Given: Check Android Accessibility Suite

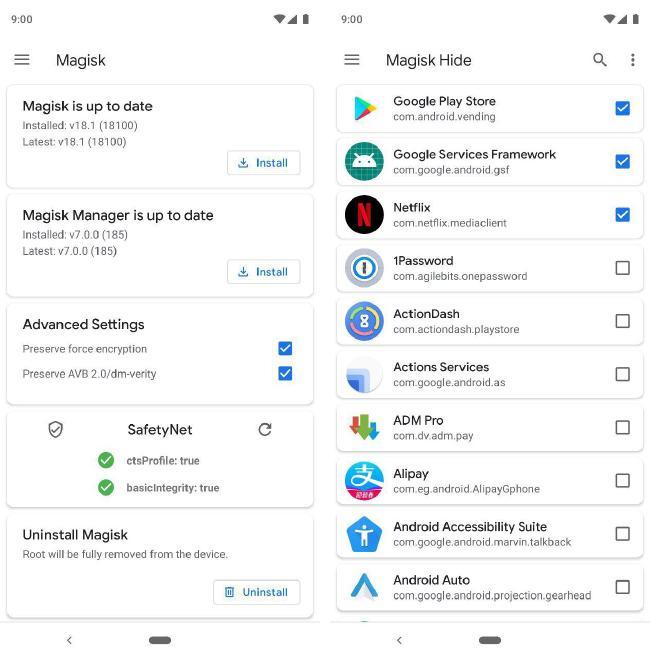Looking at the screenshot, I should [x=622, y=533].
